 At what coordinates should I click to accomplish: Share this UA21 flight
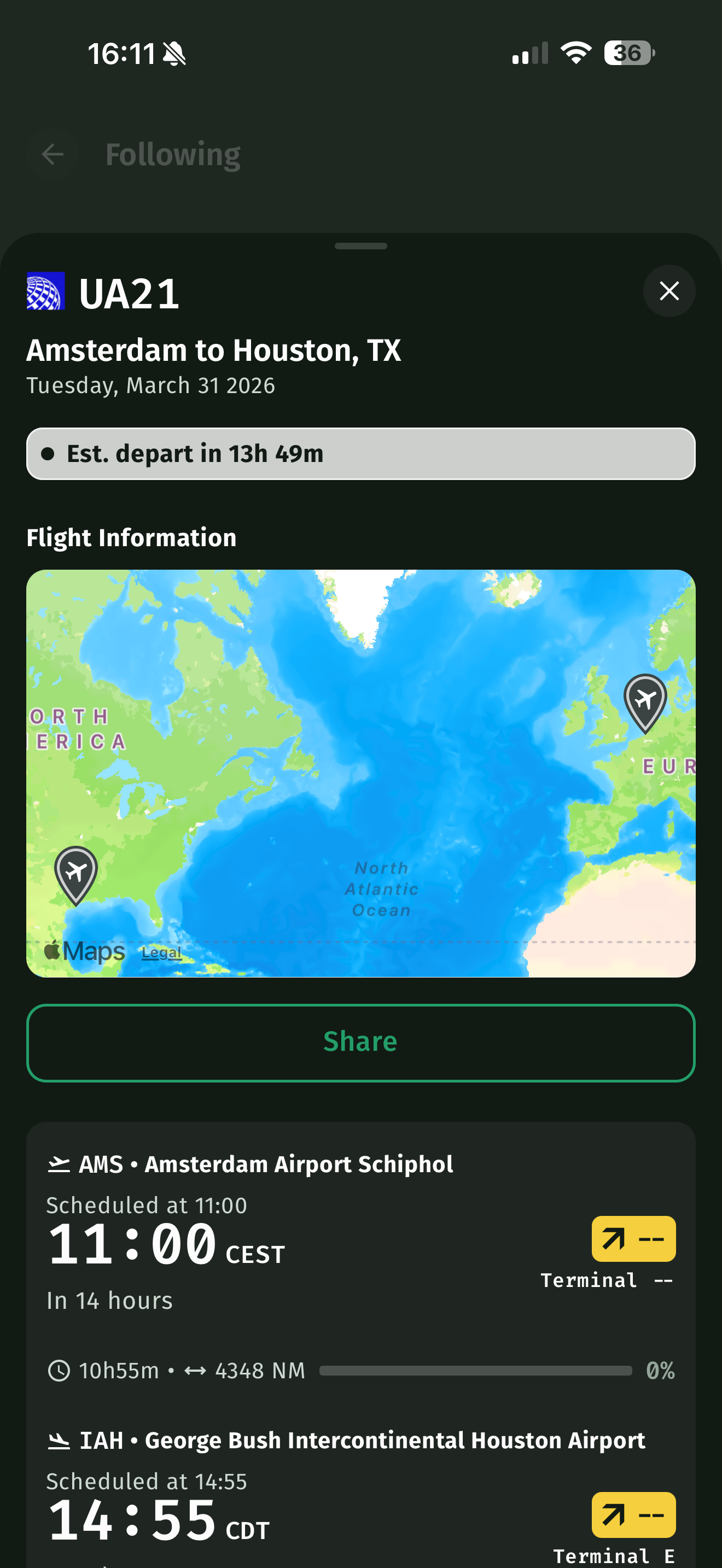361,1042
